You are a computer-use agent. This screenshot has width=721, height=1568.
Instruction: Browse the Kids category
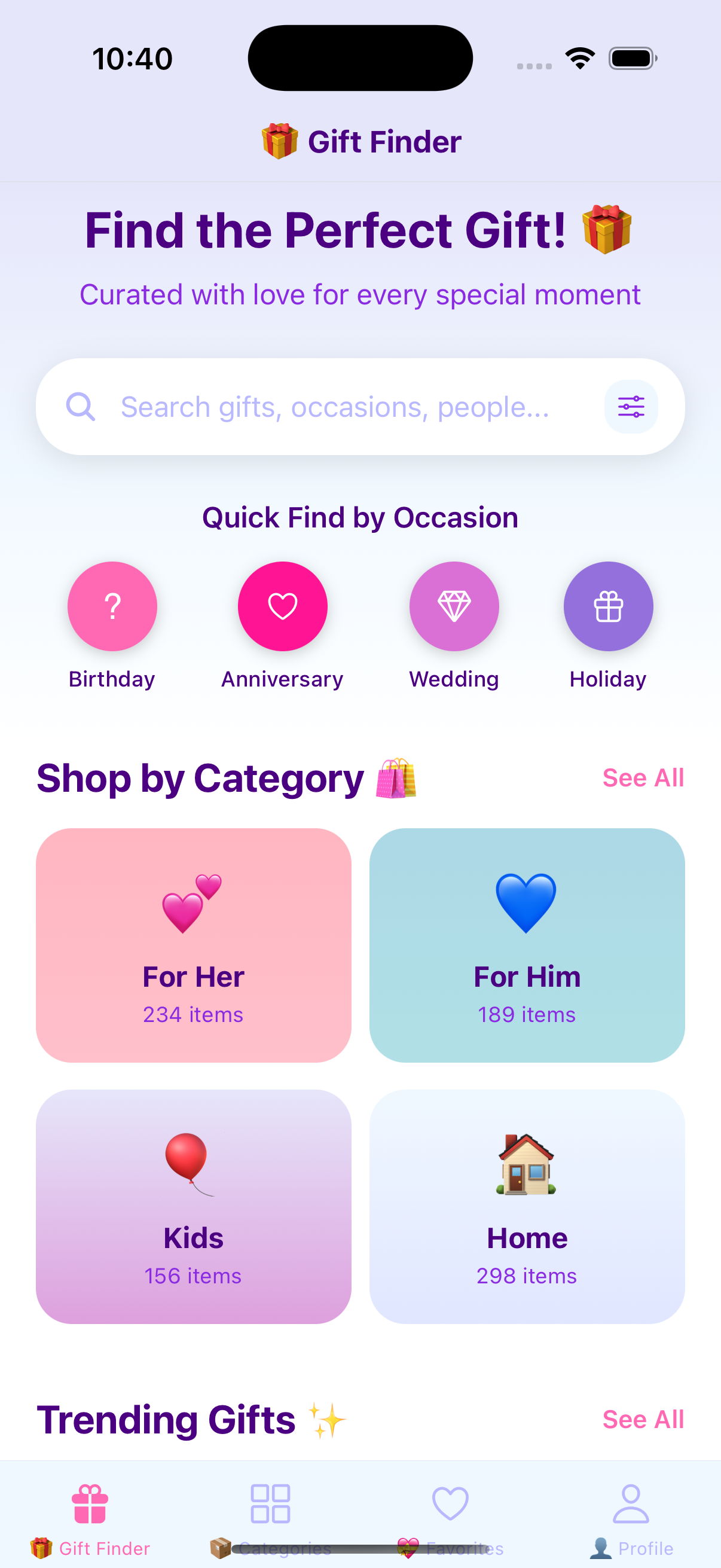click(x=194, y=1206)
